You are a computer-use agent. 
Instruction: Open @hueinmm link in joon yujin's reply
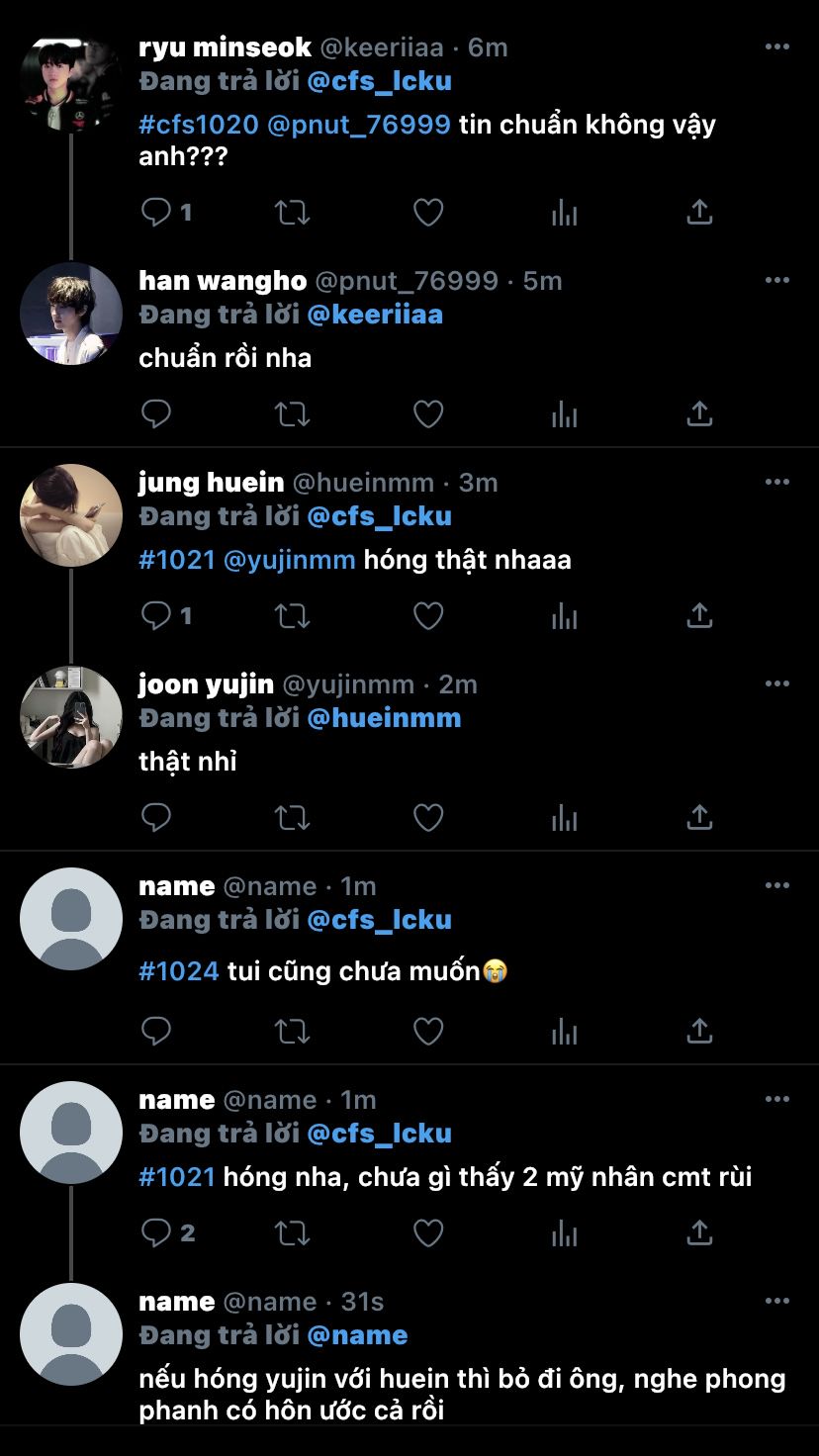pyautogui.click(x=384, y=718)
